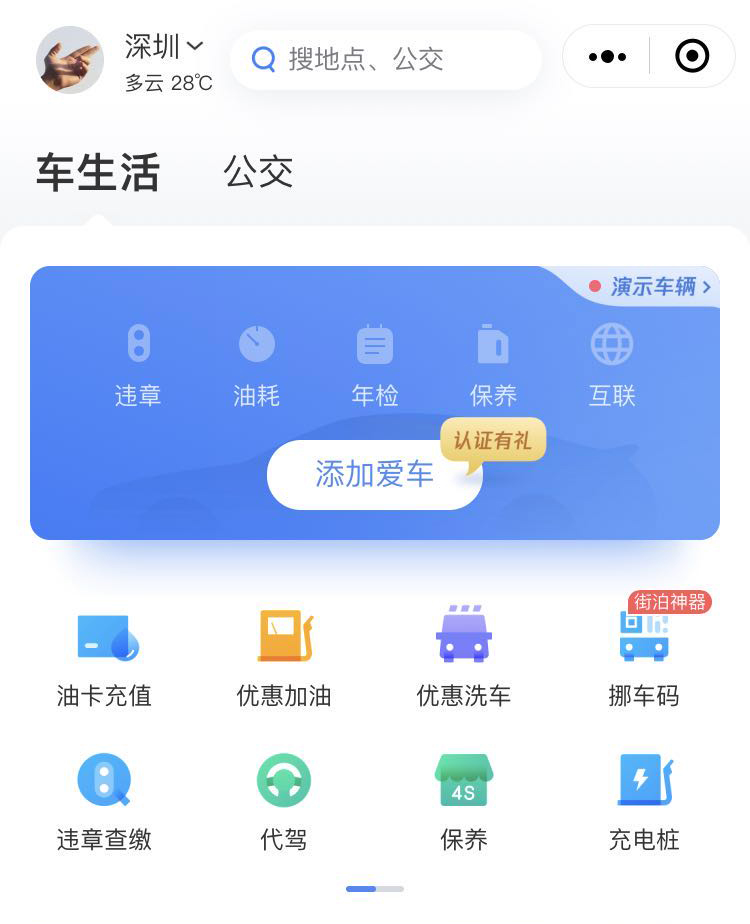Select the 车生活 tab

(x=98, y=172)
